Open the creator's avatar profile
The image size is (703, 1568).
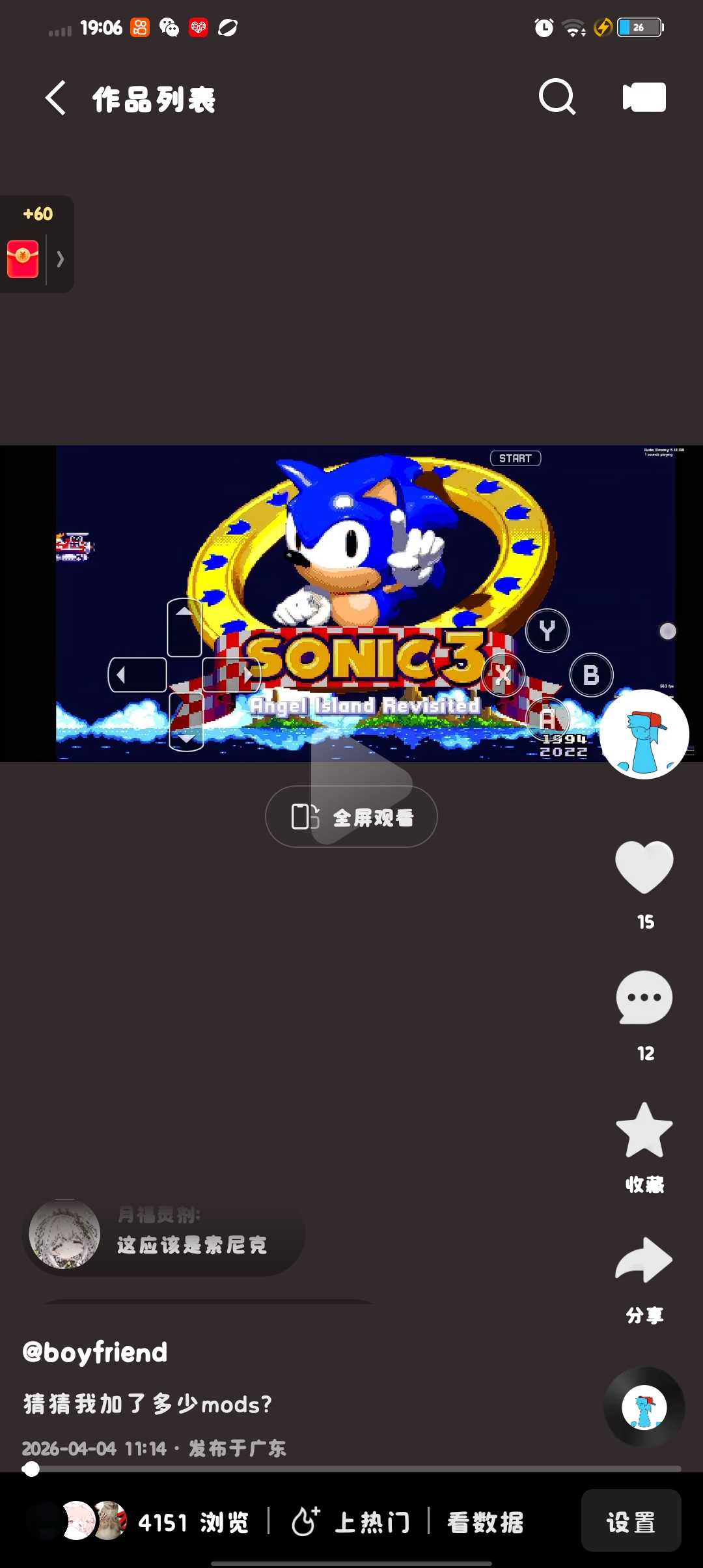pyautogui.click(x=644, y=734)
